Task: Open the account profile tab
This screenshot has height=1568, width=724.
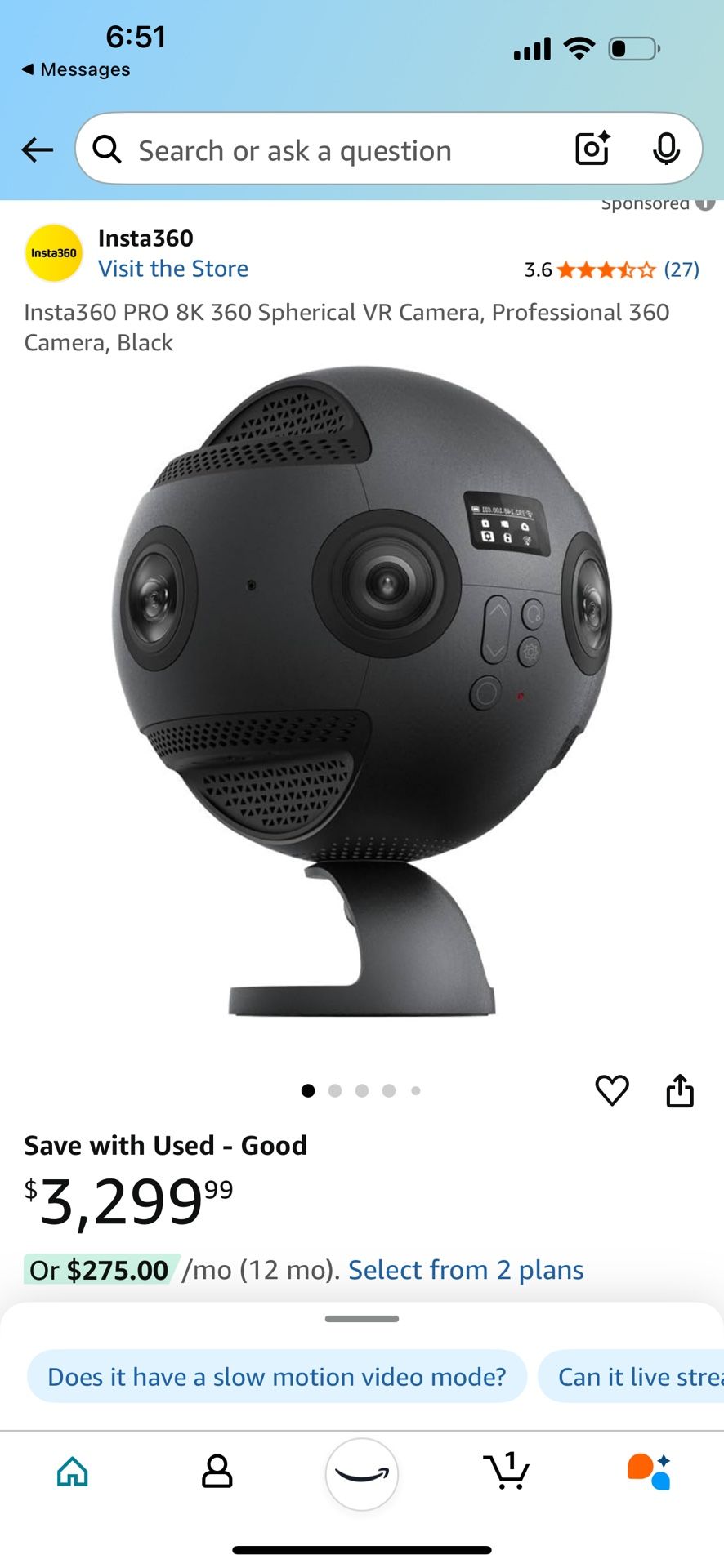Action: (217, 1472)
